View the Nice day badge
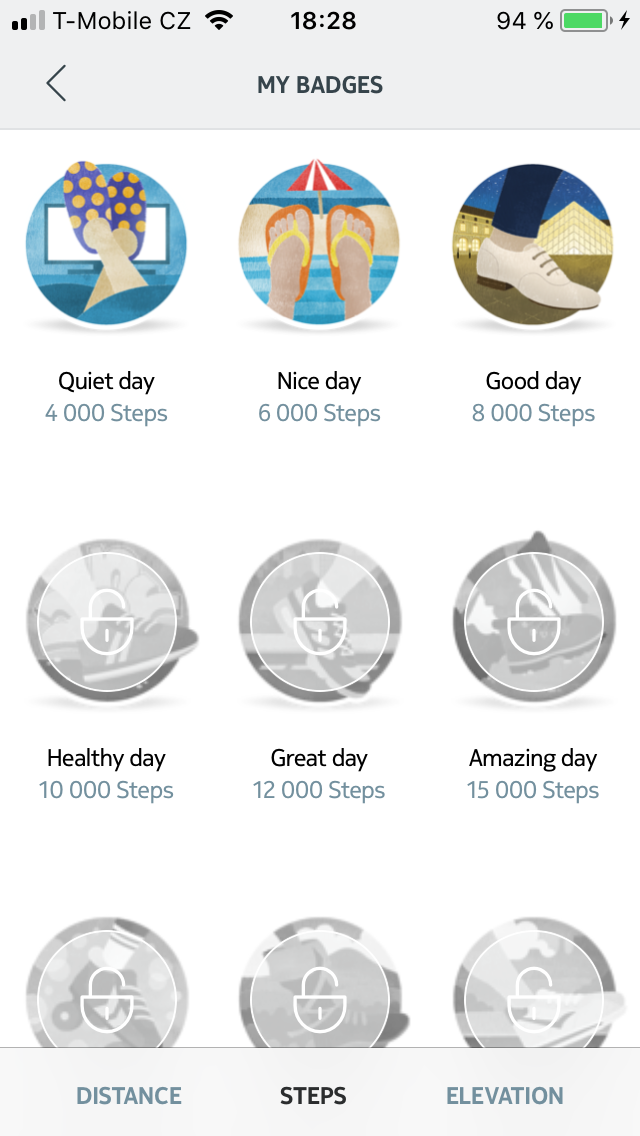The image size is (640, 1136). 319,241
